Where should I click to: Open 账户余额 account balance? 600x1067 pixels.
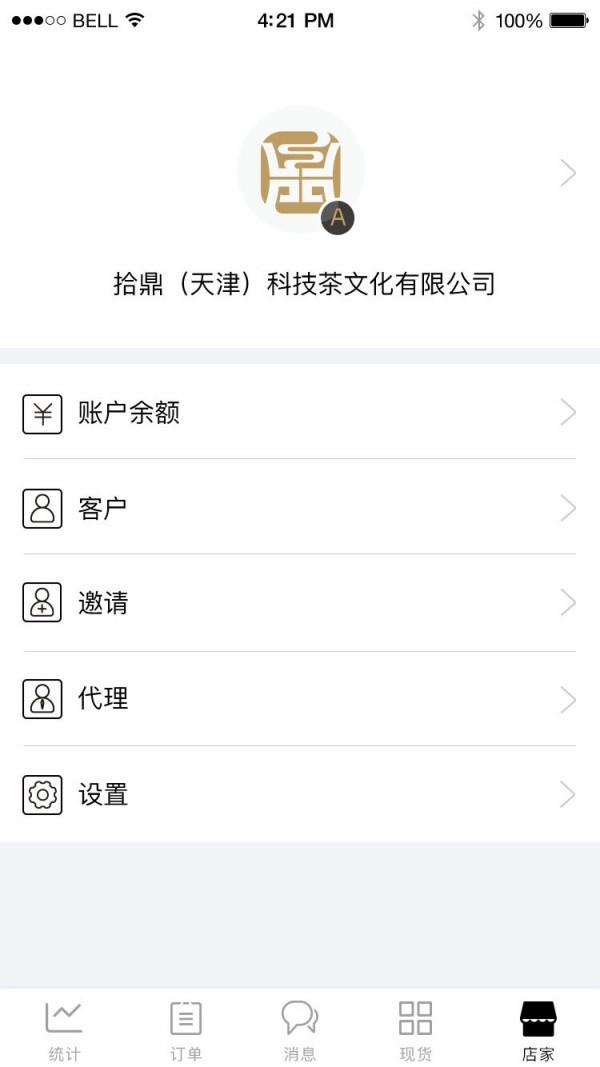click(300, 412)
